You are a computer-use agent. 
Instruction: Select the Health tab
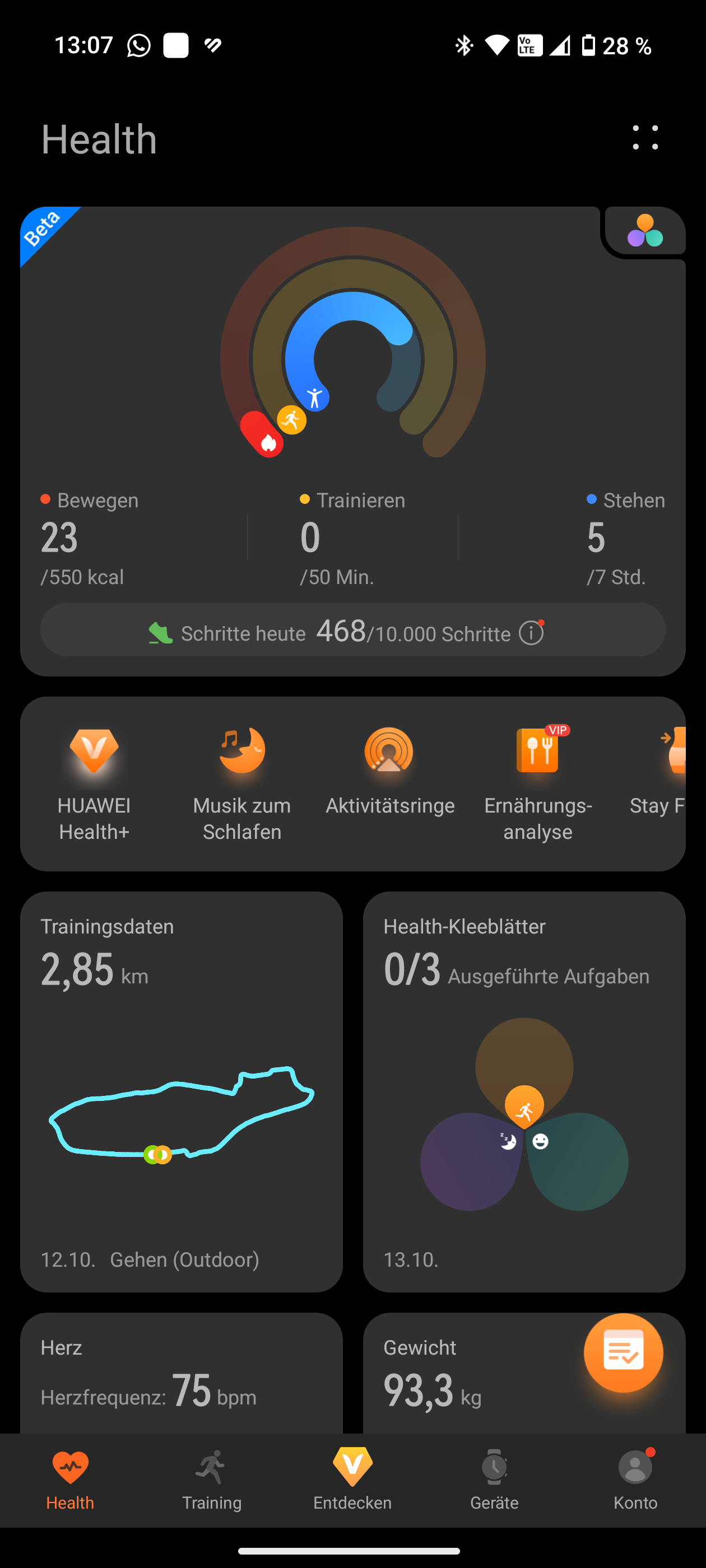click(70, 1479)
